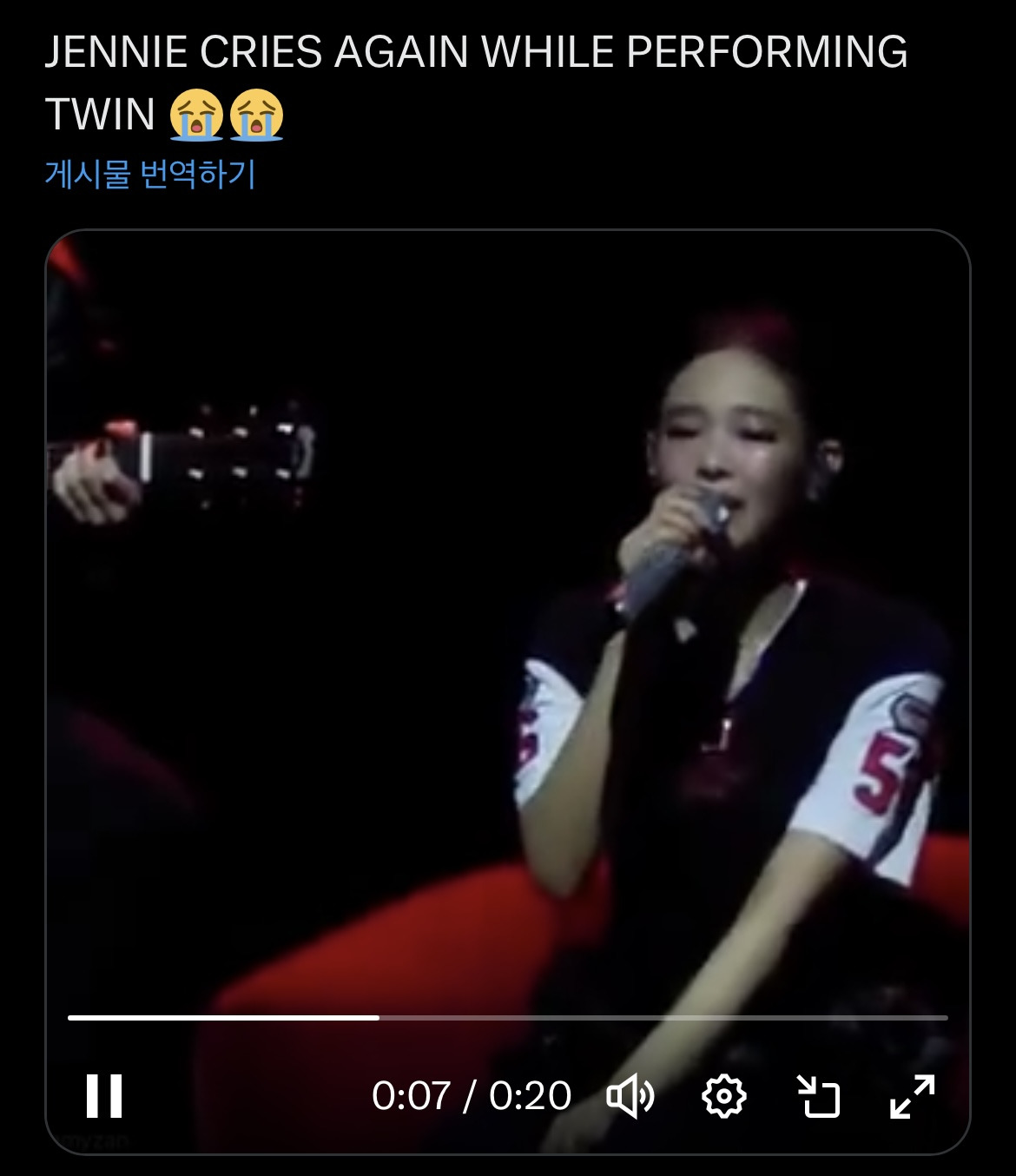Enter fullscreen video mode

(913, 1096)
